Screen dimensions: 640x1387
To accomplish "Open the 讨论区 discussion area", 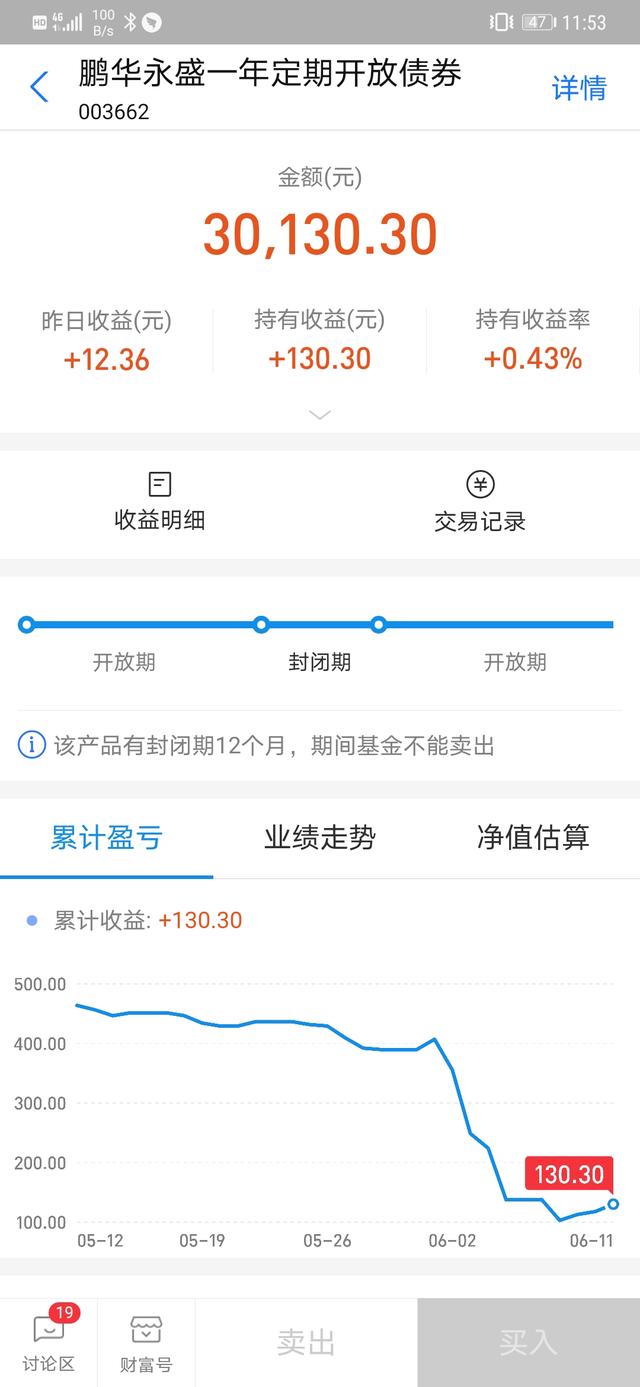I will coord(48,1342).
